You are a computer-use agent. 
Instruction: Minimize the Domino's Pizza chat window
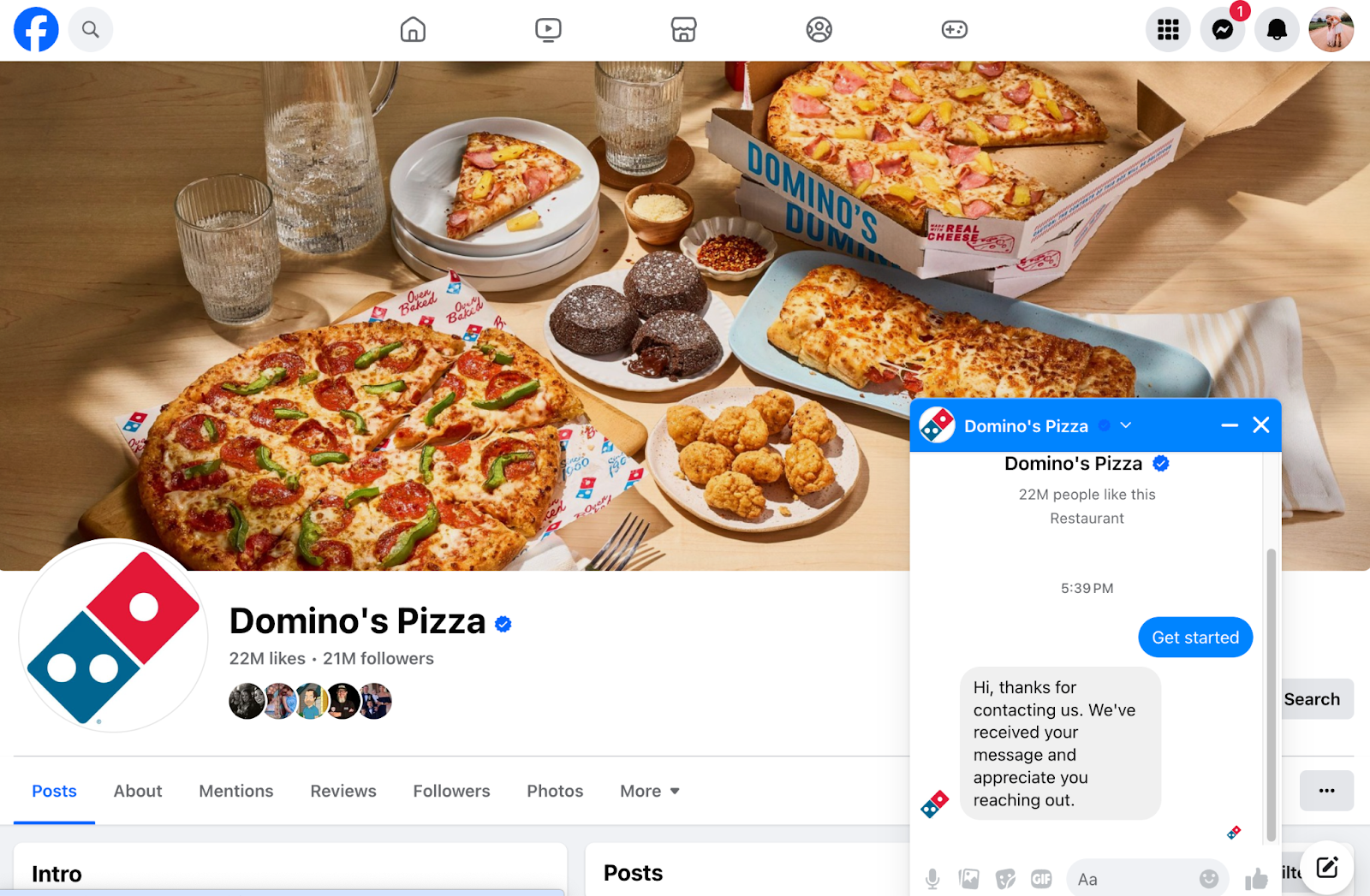[1230, 425]
